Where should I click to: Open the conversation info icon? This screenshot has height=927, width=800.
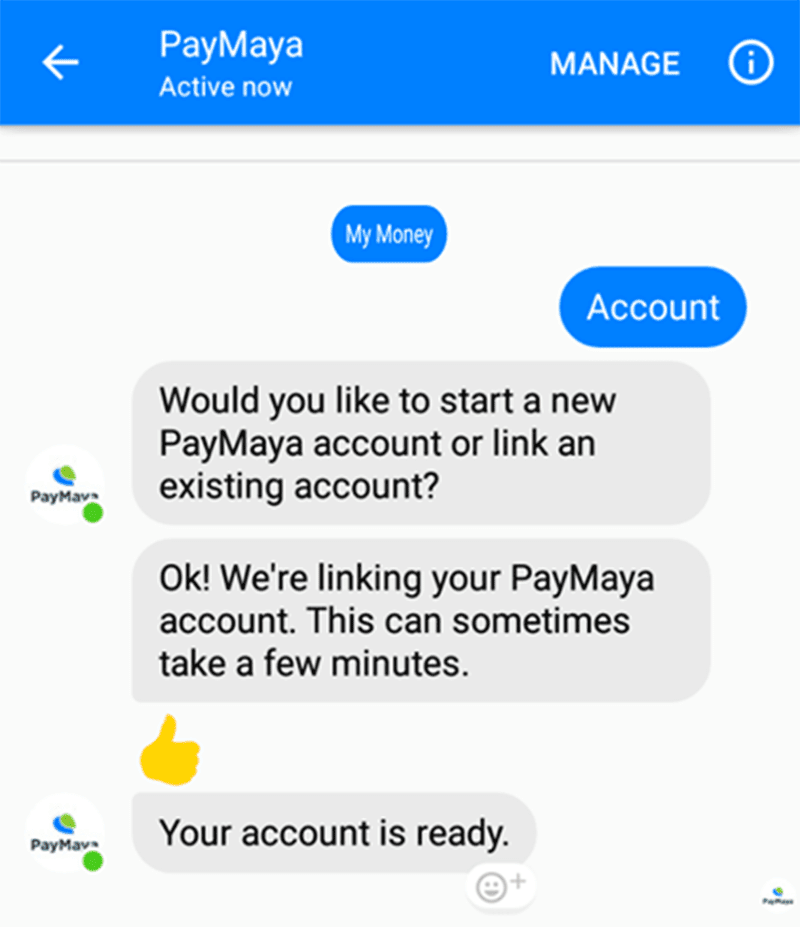[750, 64]
